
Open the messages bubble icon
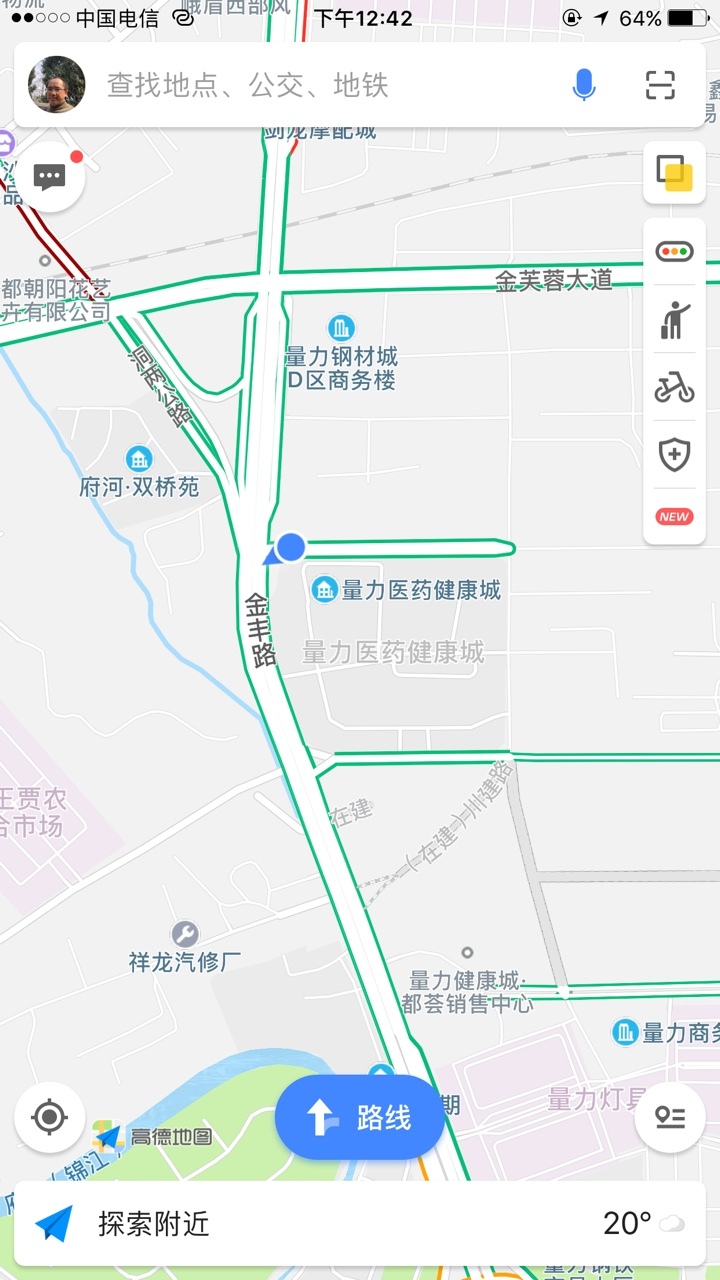pyautogui.click(x=49, y=177)
